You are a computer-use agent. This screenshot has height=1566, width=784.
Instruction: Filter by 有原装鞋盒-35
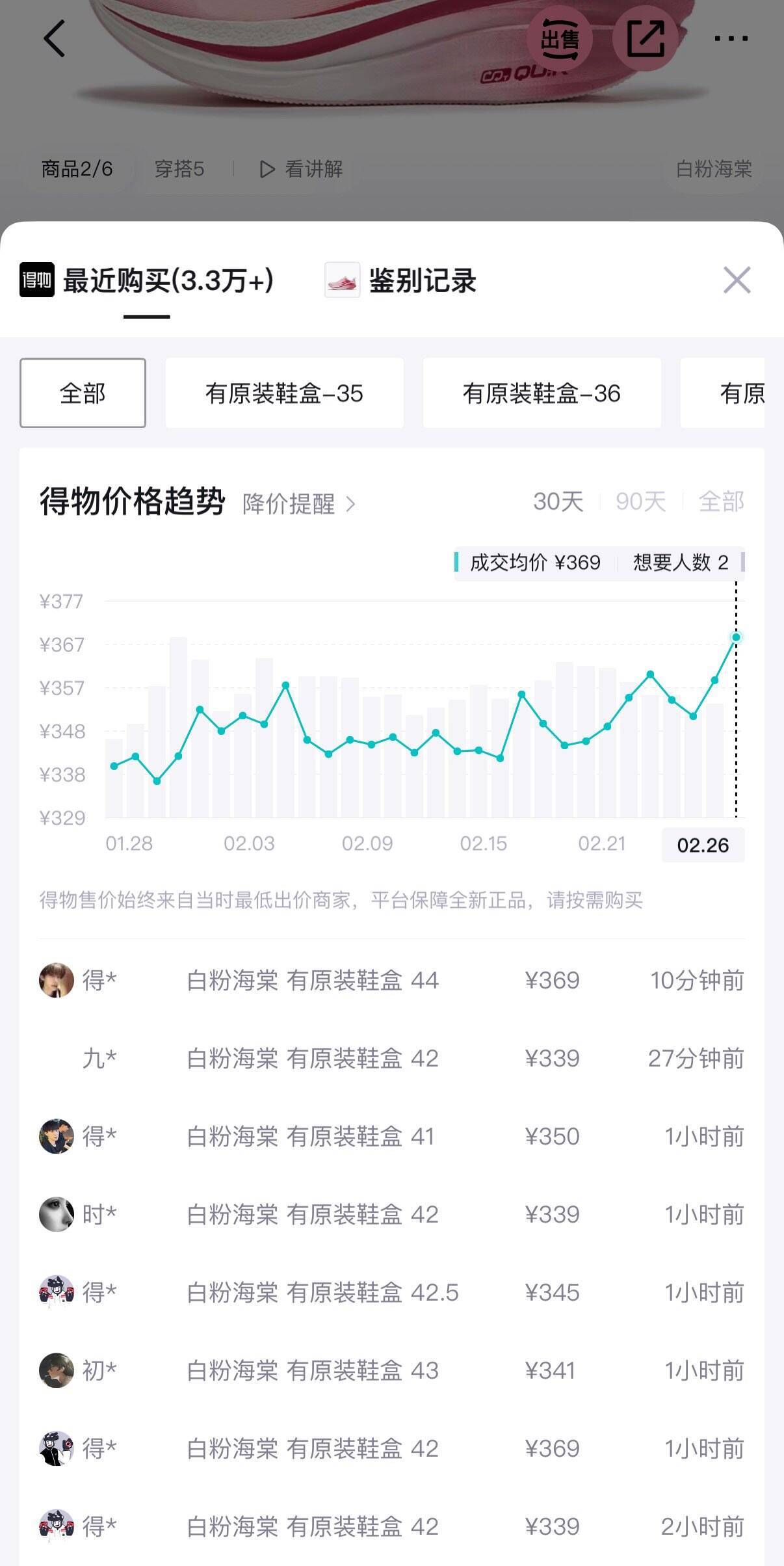click(284, 393)
